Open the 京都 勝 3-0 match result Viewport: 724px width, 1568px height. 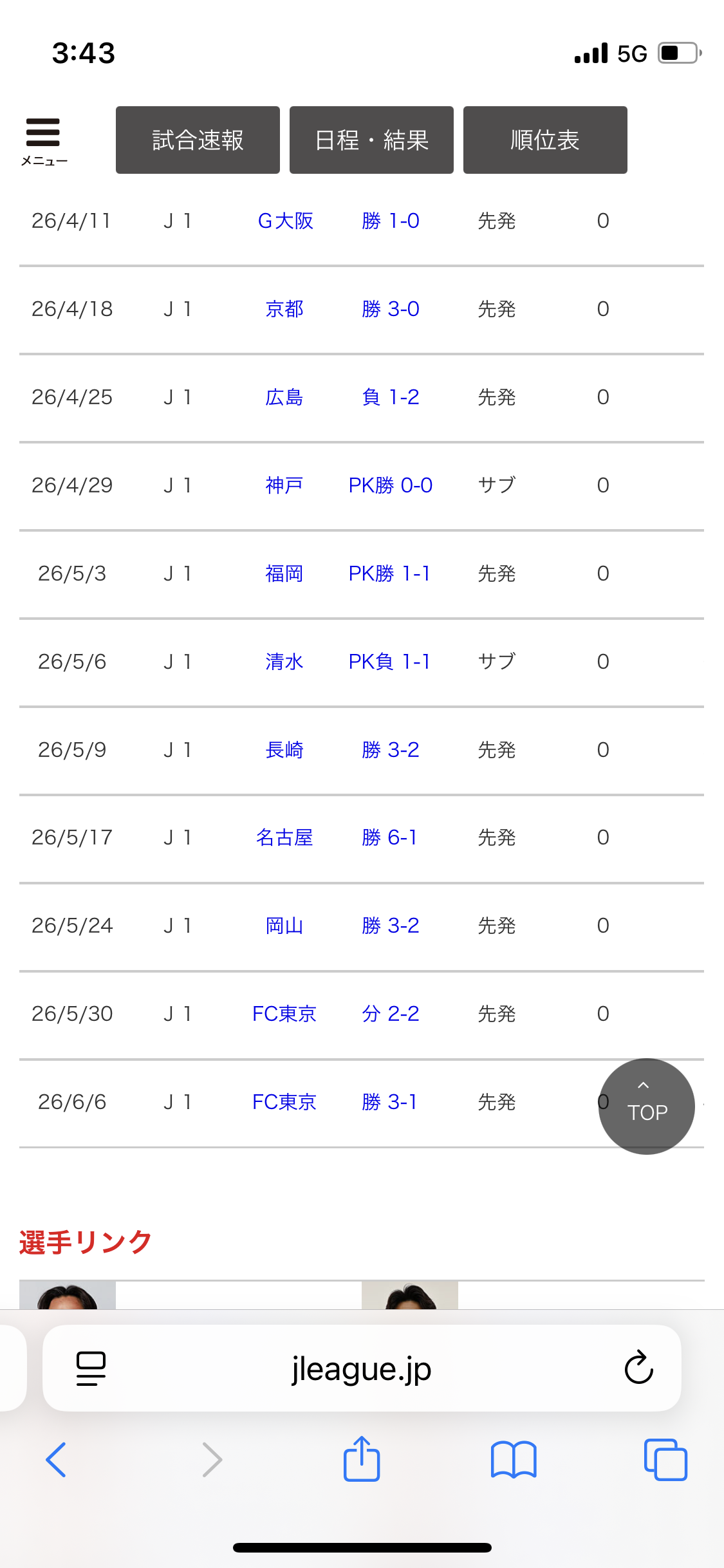tap(390, 309)
